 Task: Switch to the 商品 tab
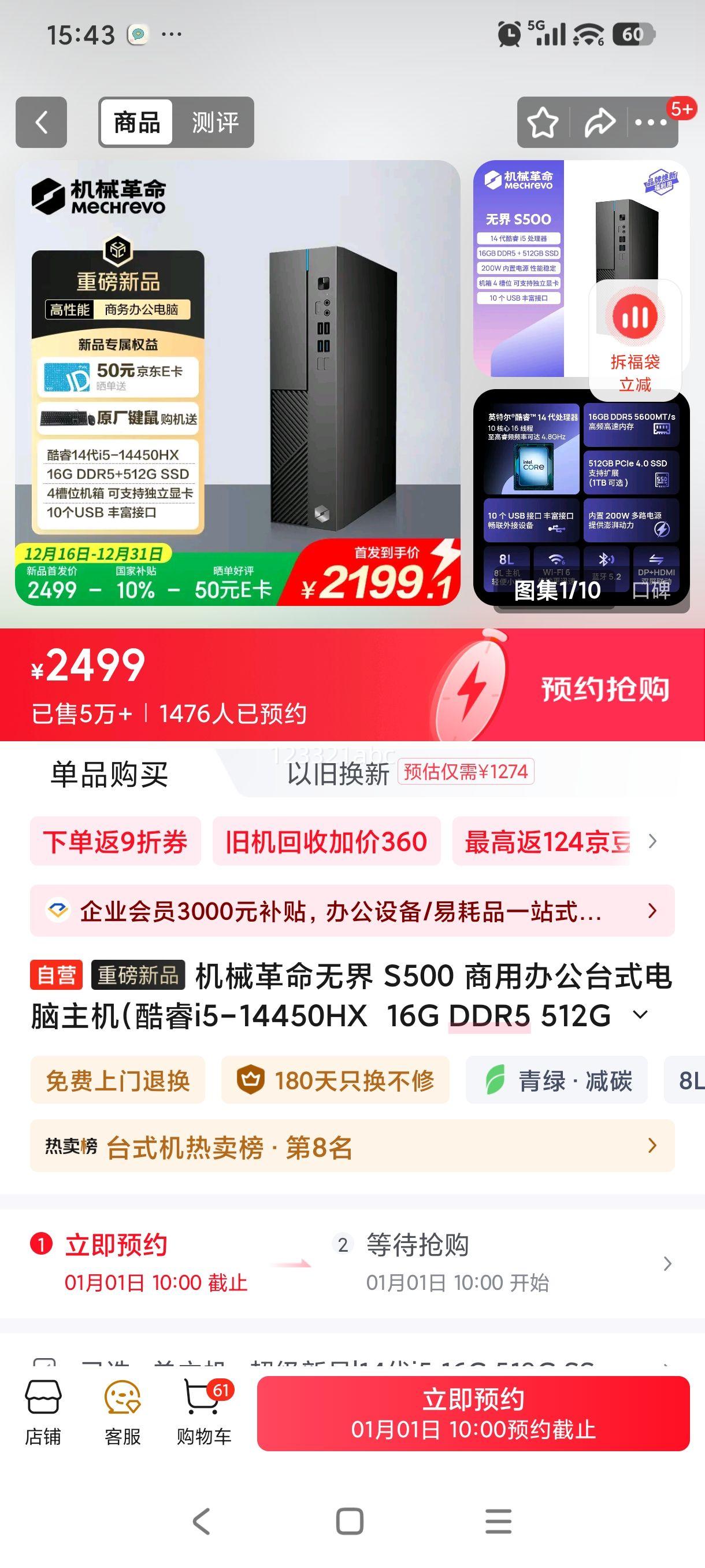click(136, 123)
